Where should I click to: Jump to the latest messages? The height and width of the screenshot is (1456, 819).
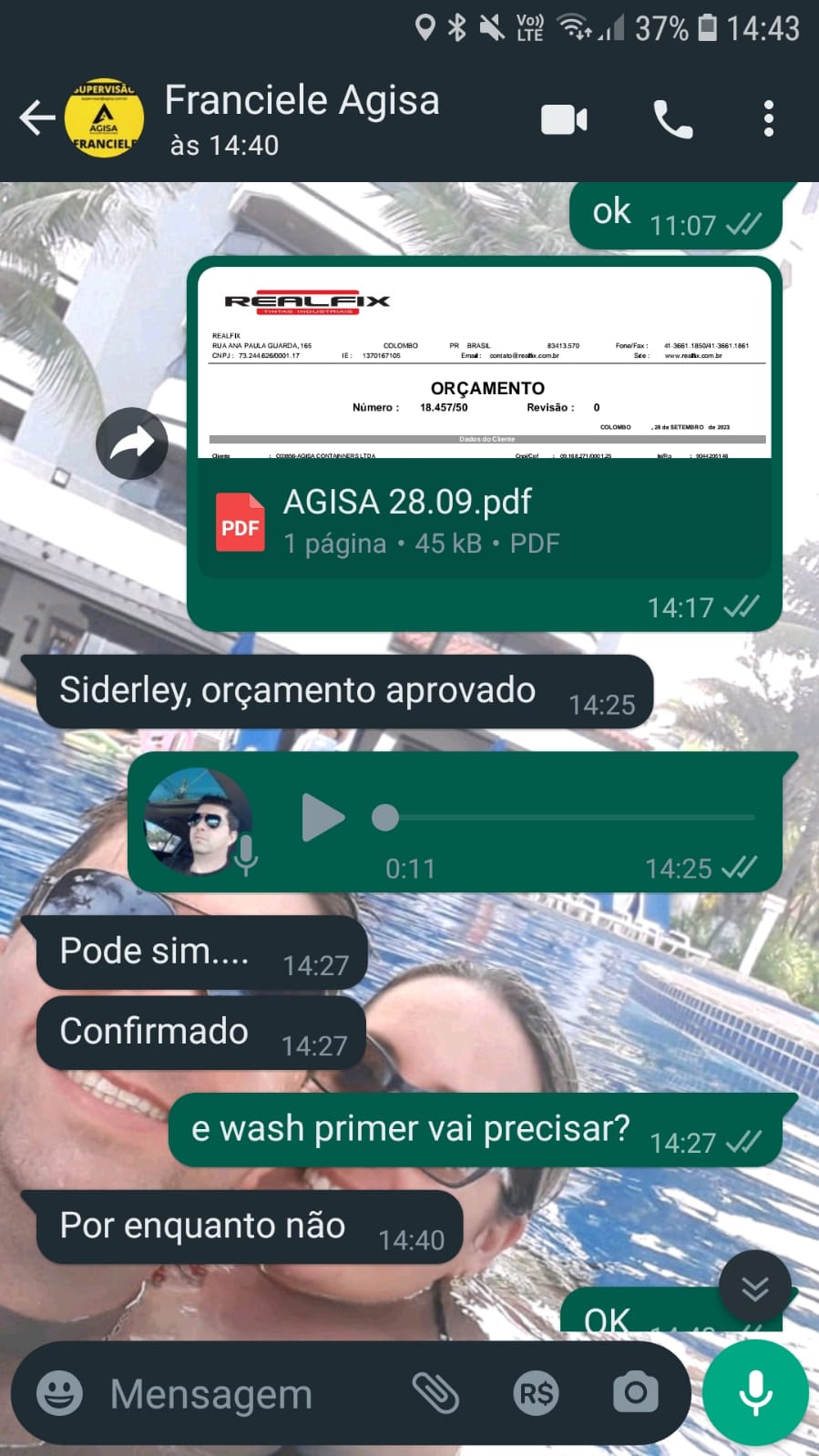[x=754, y=1288]
